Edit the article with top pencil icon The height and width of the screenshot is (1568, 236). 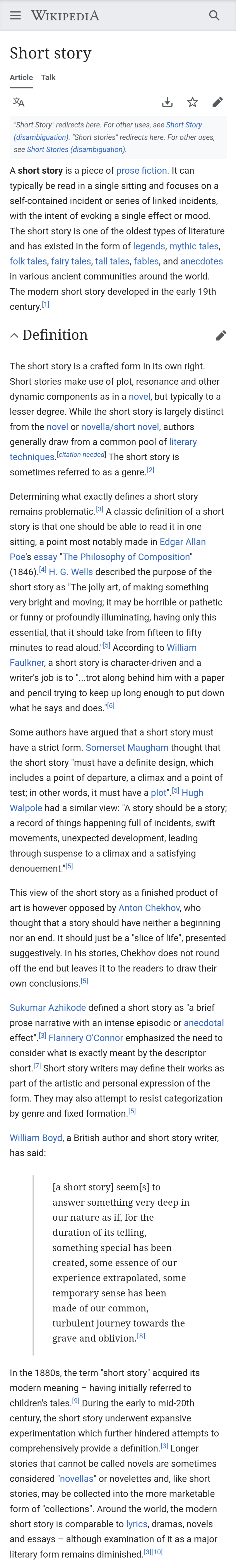coord(217,102)
